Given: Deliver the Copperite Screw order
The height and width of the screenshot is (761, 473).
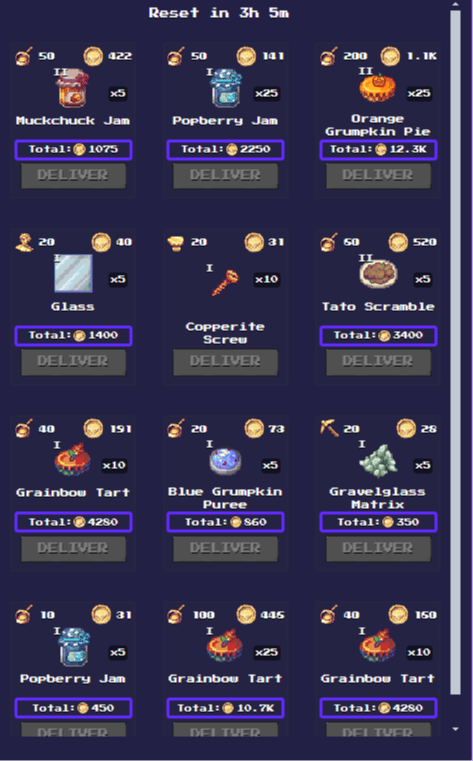Looking at the screenshot, I should coord(226,362).
